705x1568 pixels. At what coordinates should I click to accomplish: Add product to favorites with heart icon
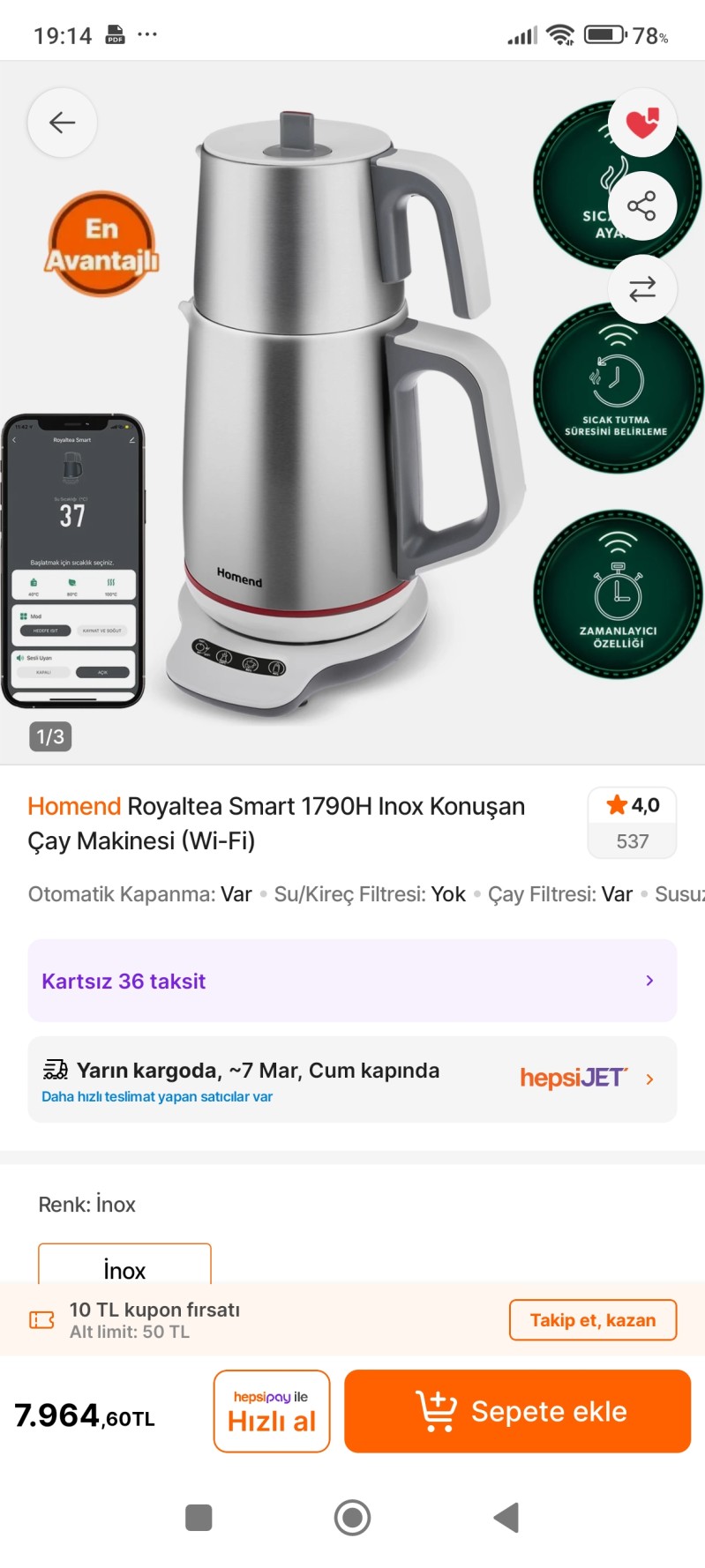tap(642, 123)
